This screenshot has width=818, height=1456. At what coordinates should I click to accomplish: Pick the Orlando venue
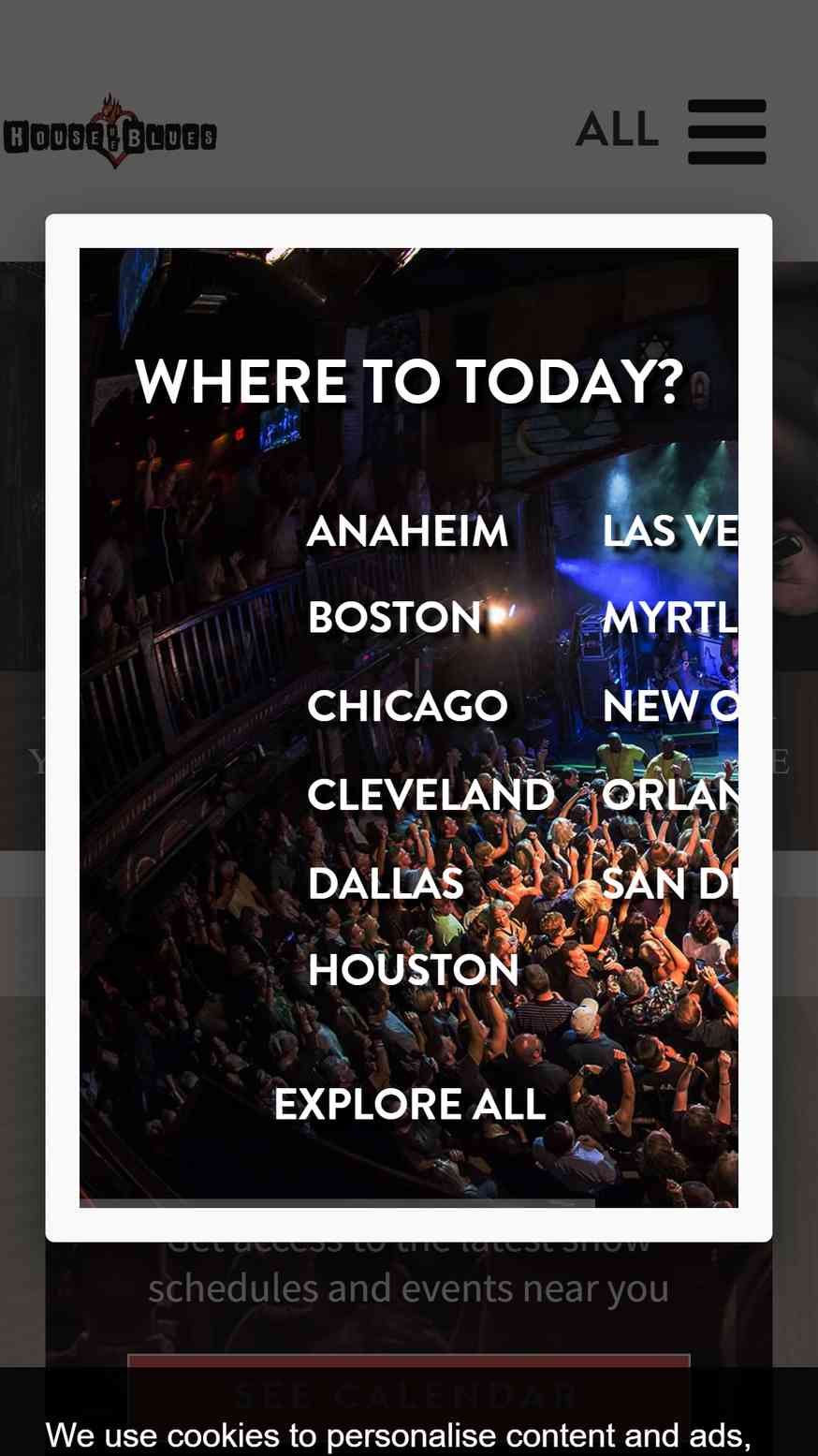point(669,795)
